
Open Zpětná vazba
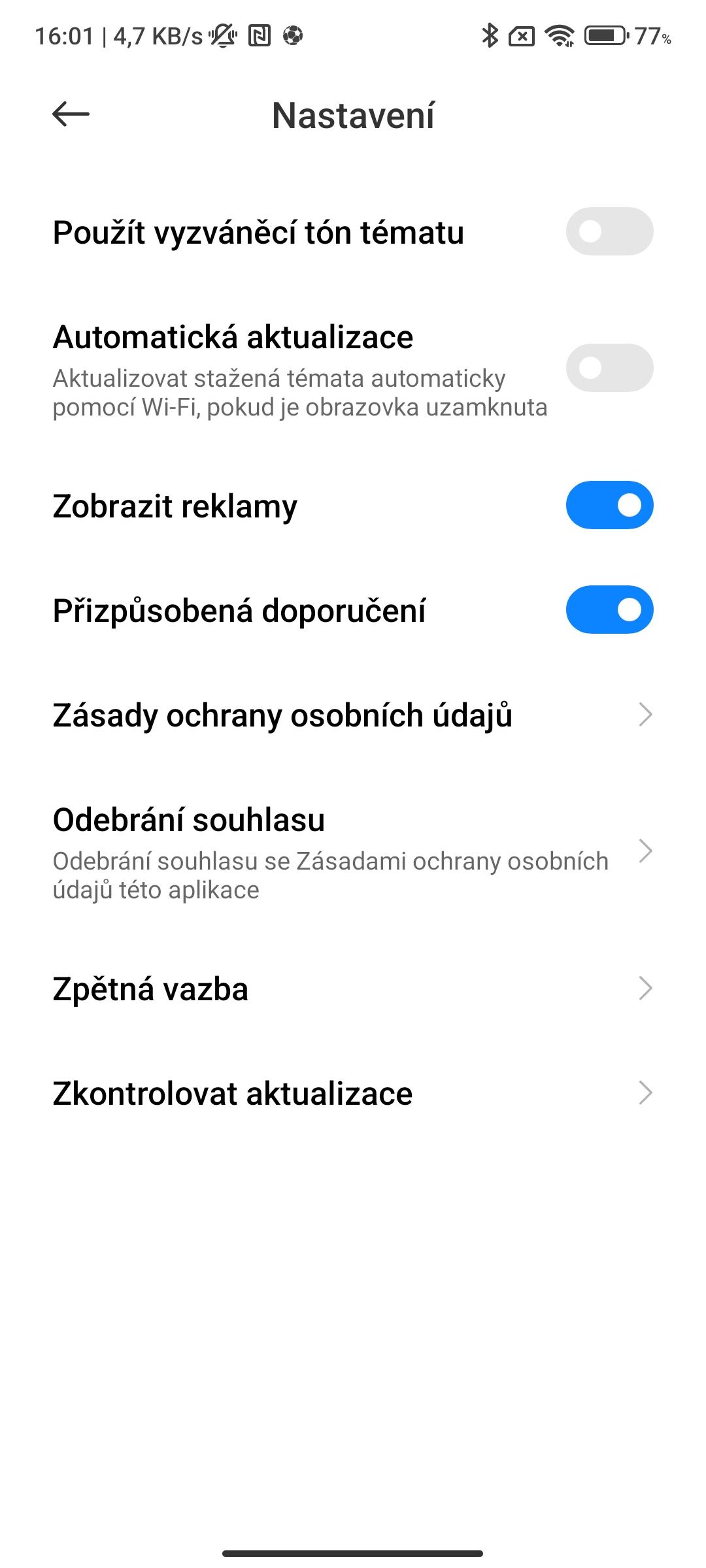pyautogui.click(x=353, y=988)
